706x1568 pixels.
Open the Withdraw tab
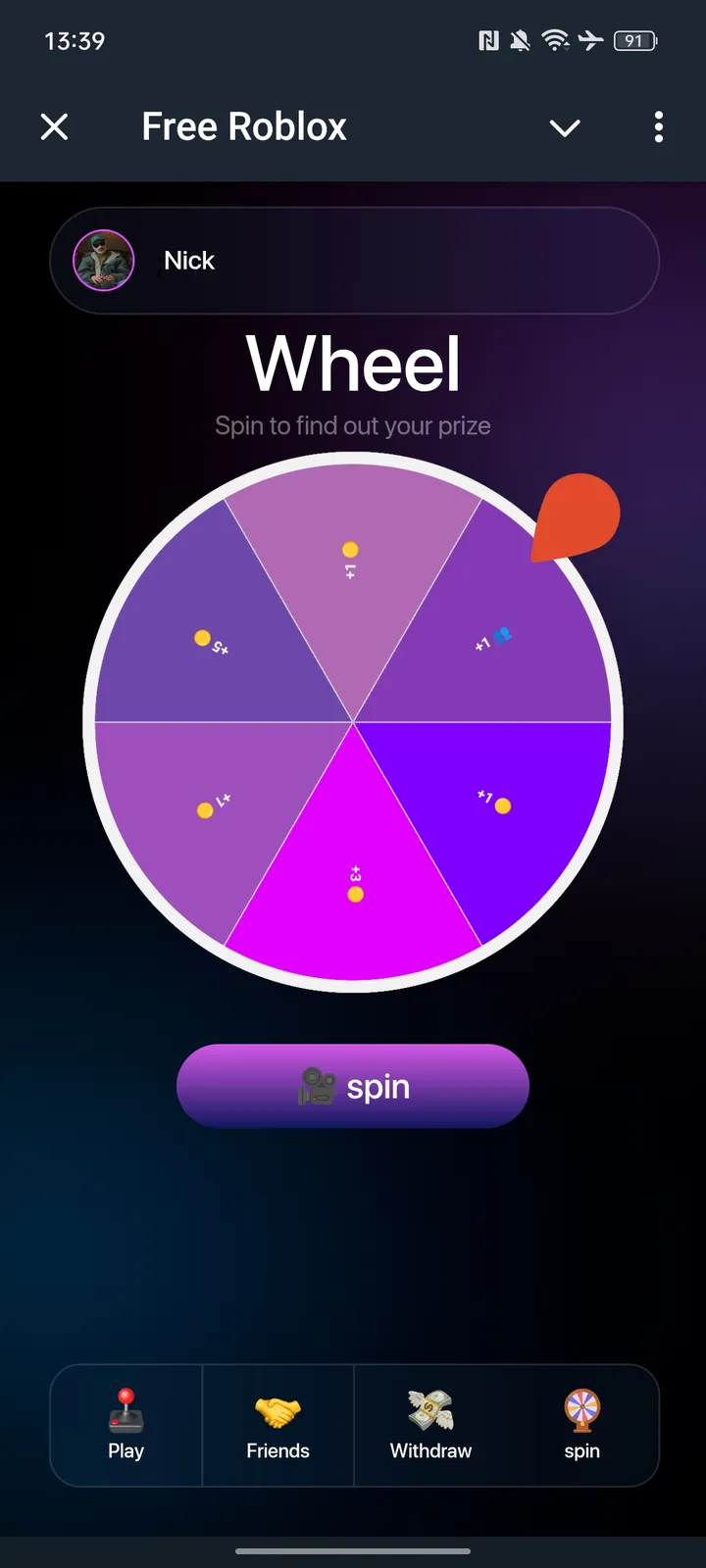point(430,1426)
